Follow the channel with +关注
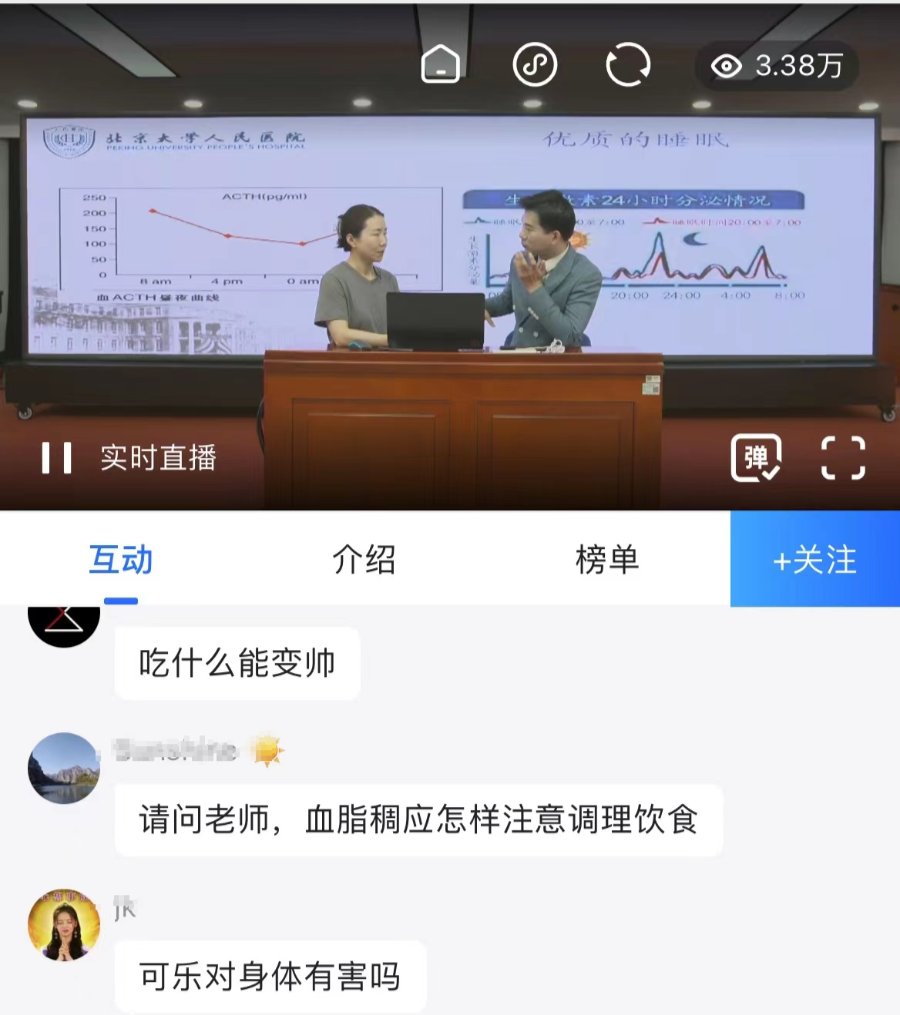Screen dimensions: 900x1015 click(815, 560)
